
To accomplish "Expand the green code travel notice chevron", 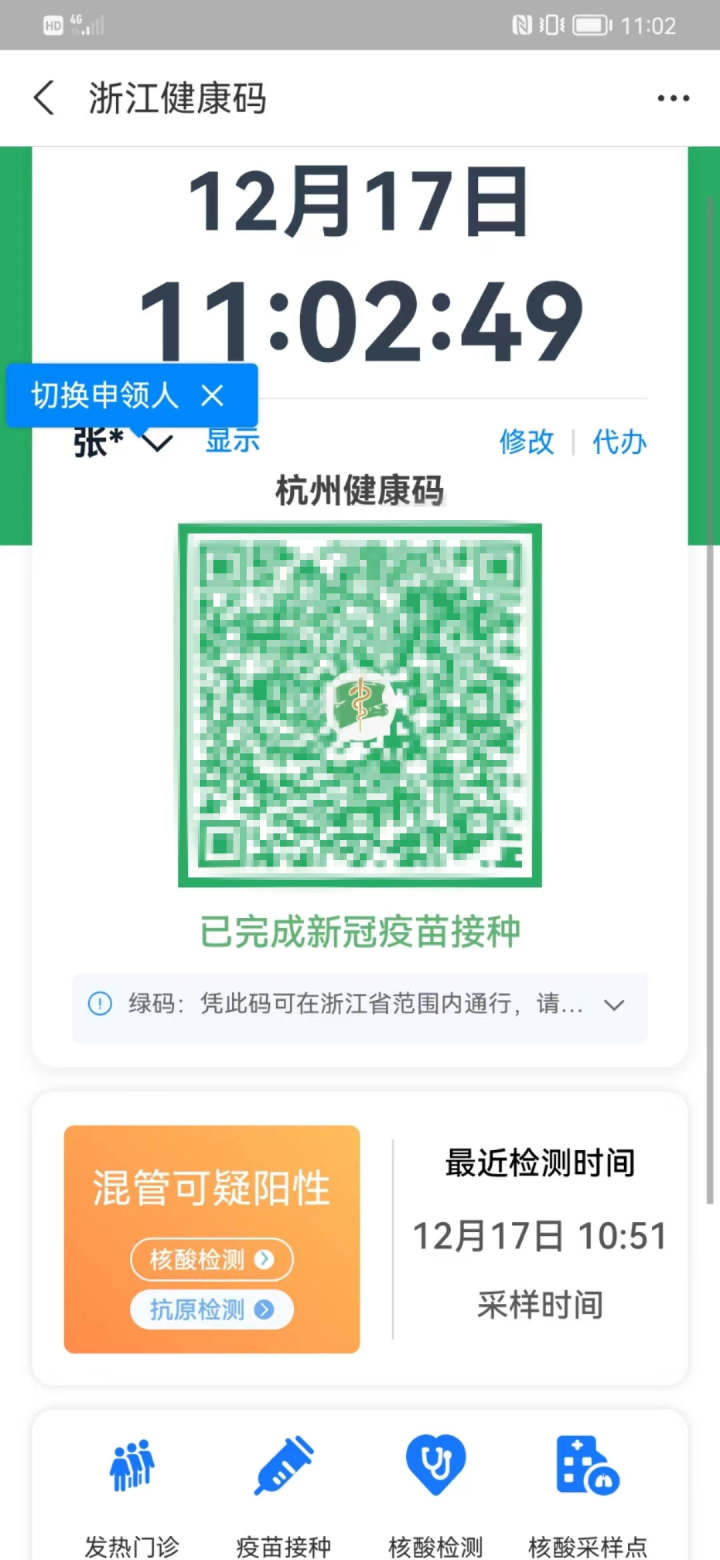I will tap(615, 1006).
